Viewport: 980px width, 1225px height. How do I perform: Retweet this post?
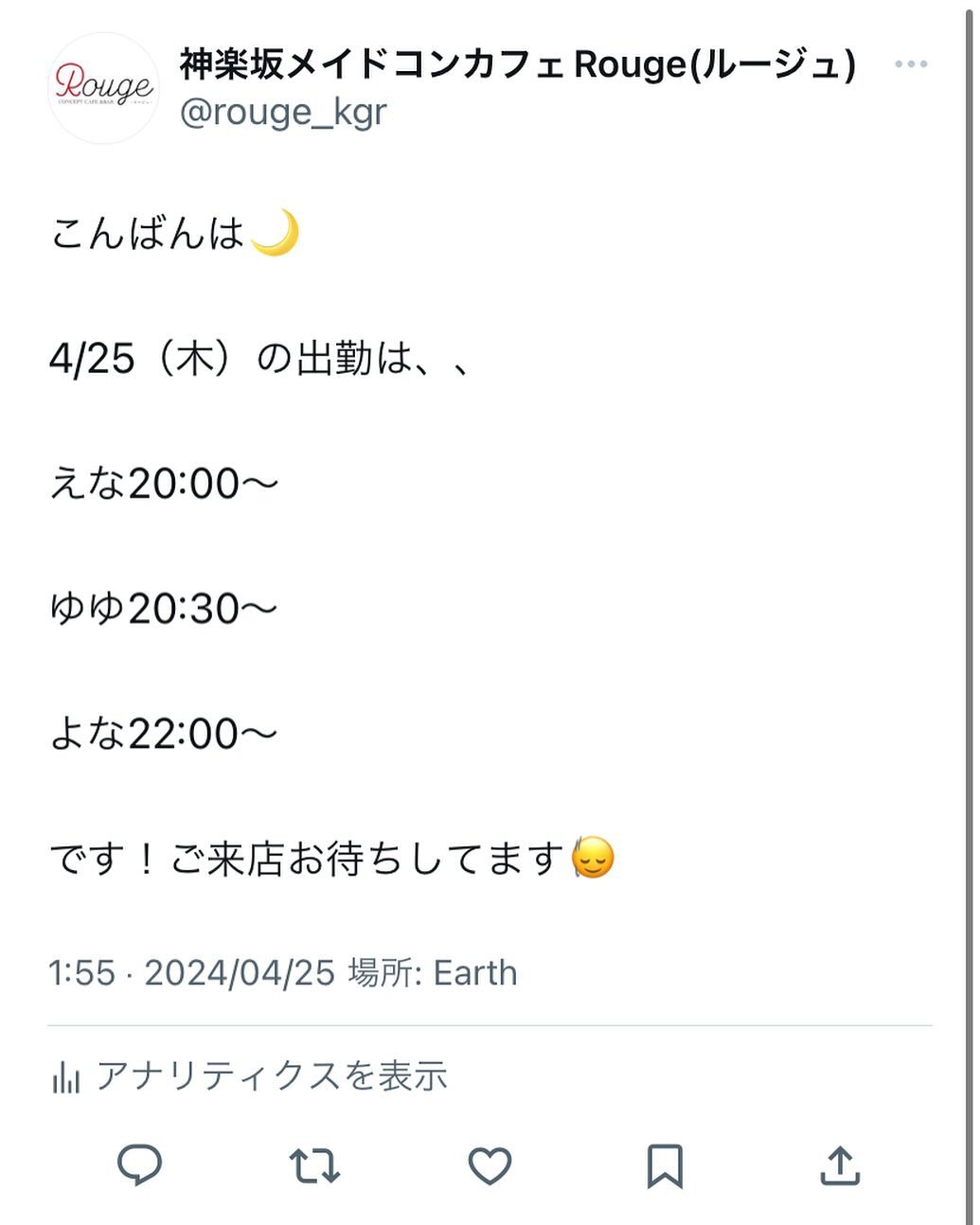pyautogui.click(x=314, y=1166)
